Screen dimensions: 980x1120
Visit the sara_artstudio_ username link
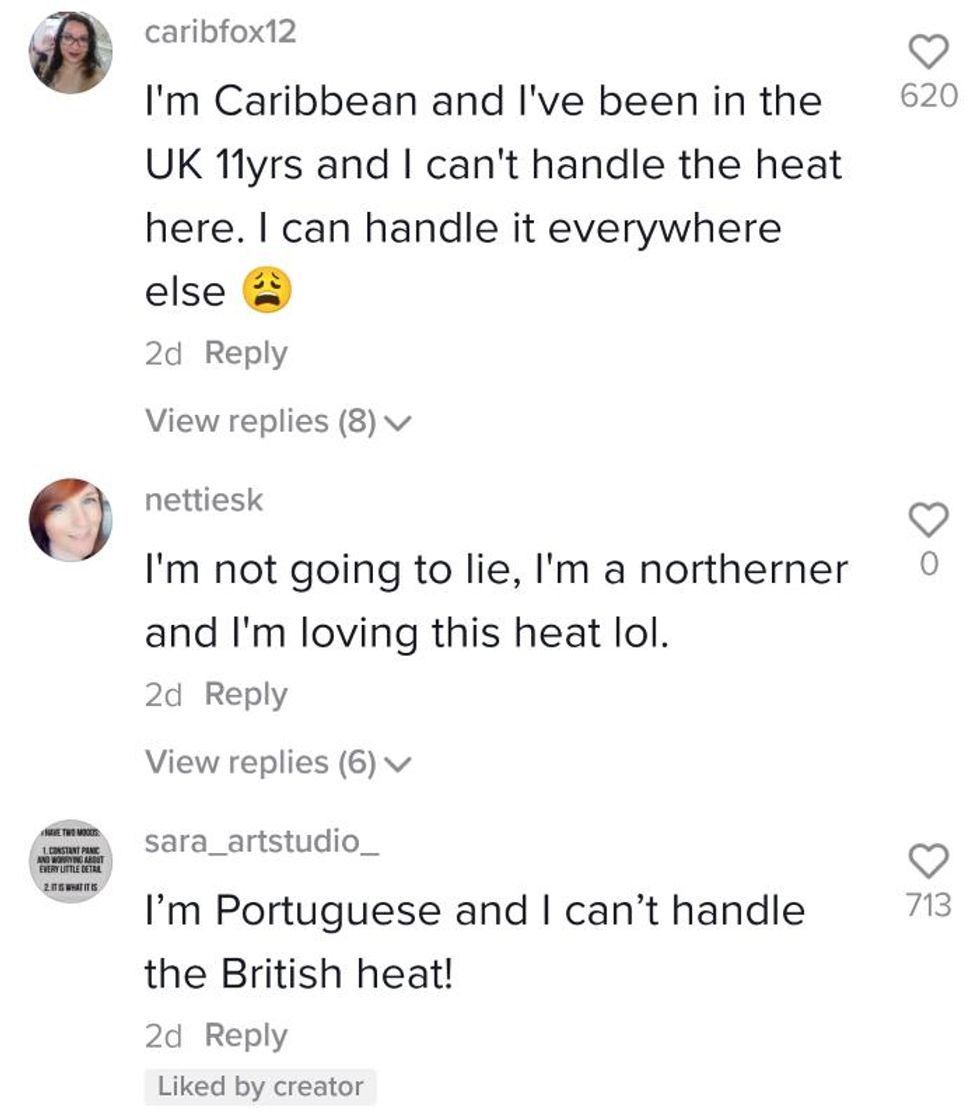coord(262,842)
